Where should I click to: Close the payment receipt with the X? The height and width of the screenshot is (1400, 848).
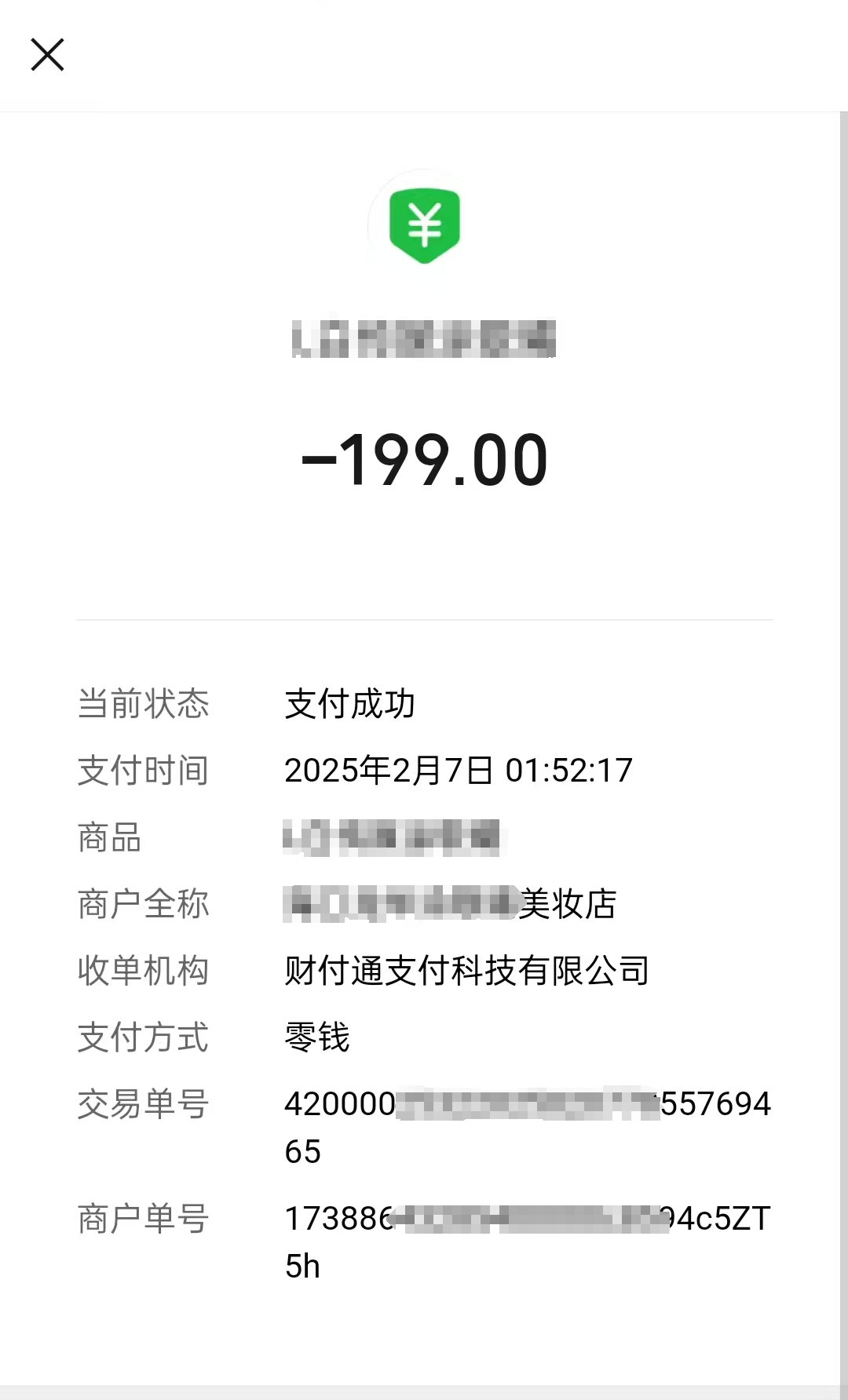47,55
